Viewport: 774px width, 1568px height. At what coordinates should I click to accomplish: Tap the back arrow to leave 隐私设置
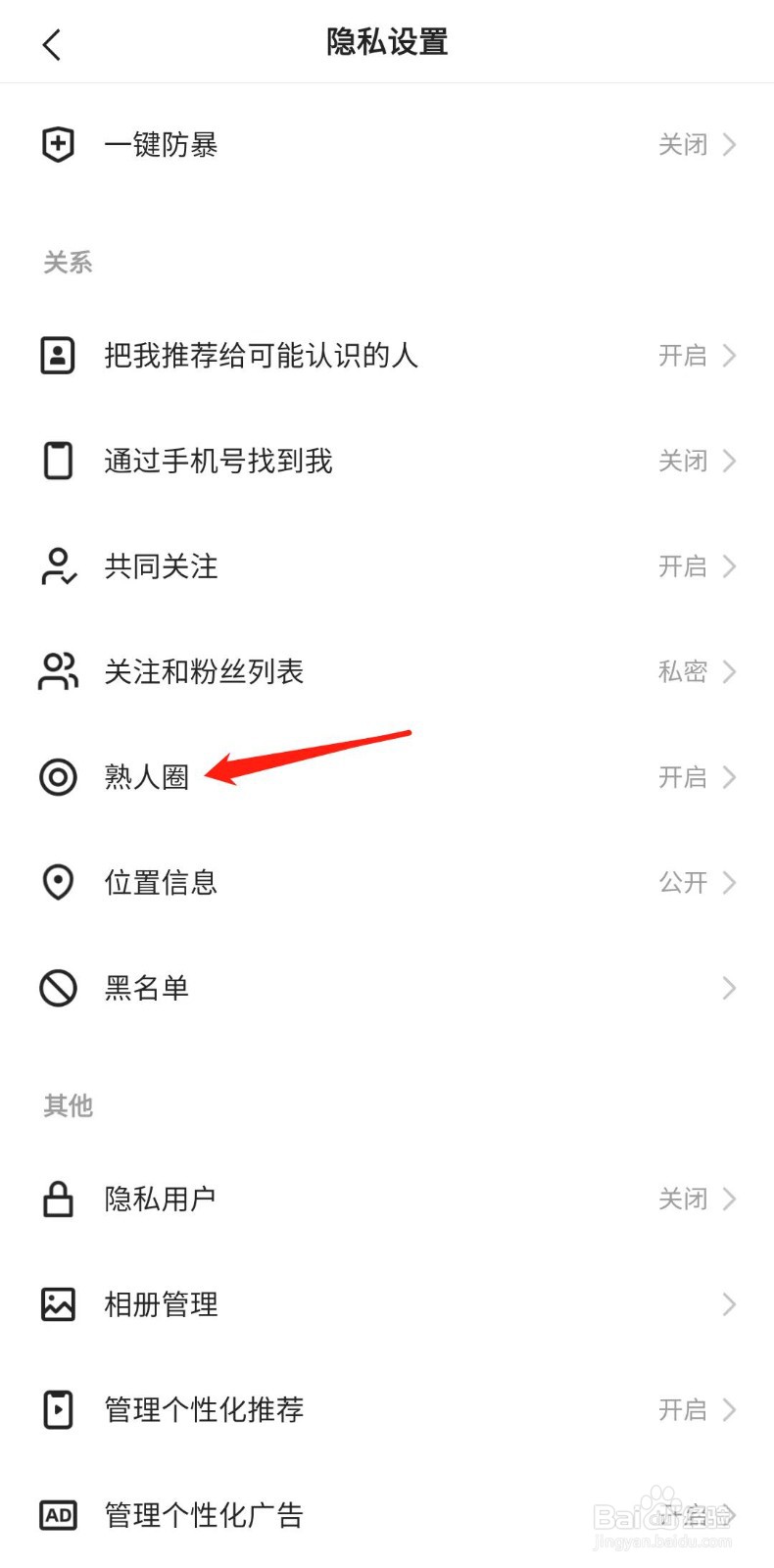click(52, 43)
